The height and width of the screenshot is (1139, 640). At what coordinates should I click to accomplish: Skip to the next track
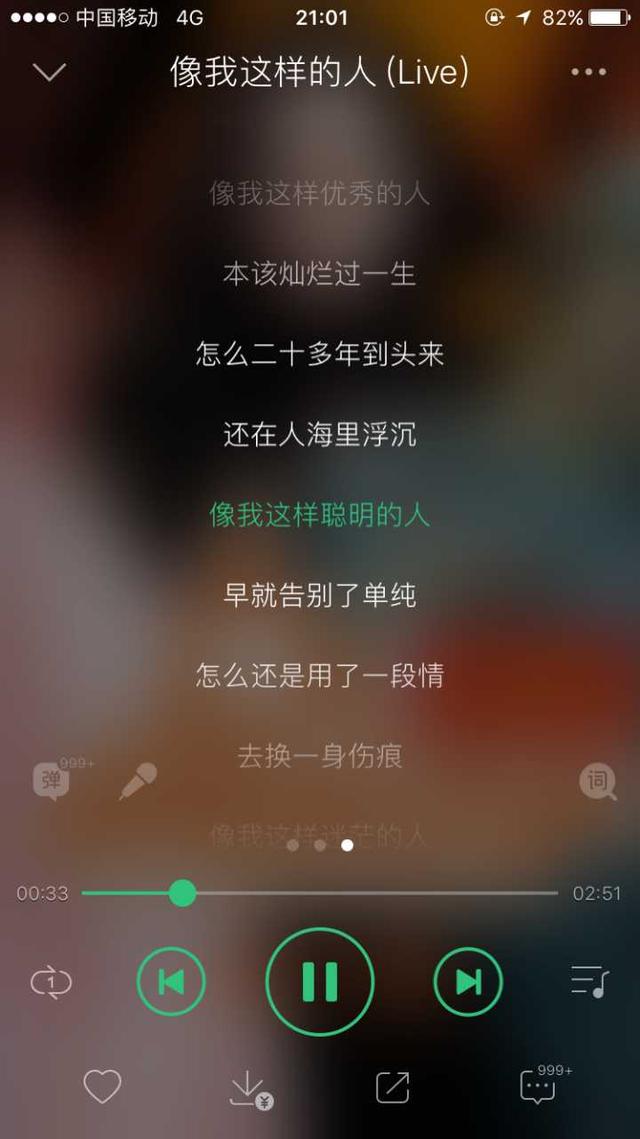468,983
